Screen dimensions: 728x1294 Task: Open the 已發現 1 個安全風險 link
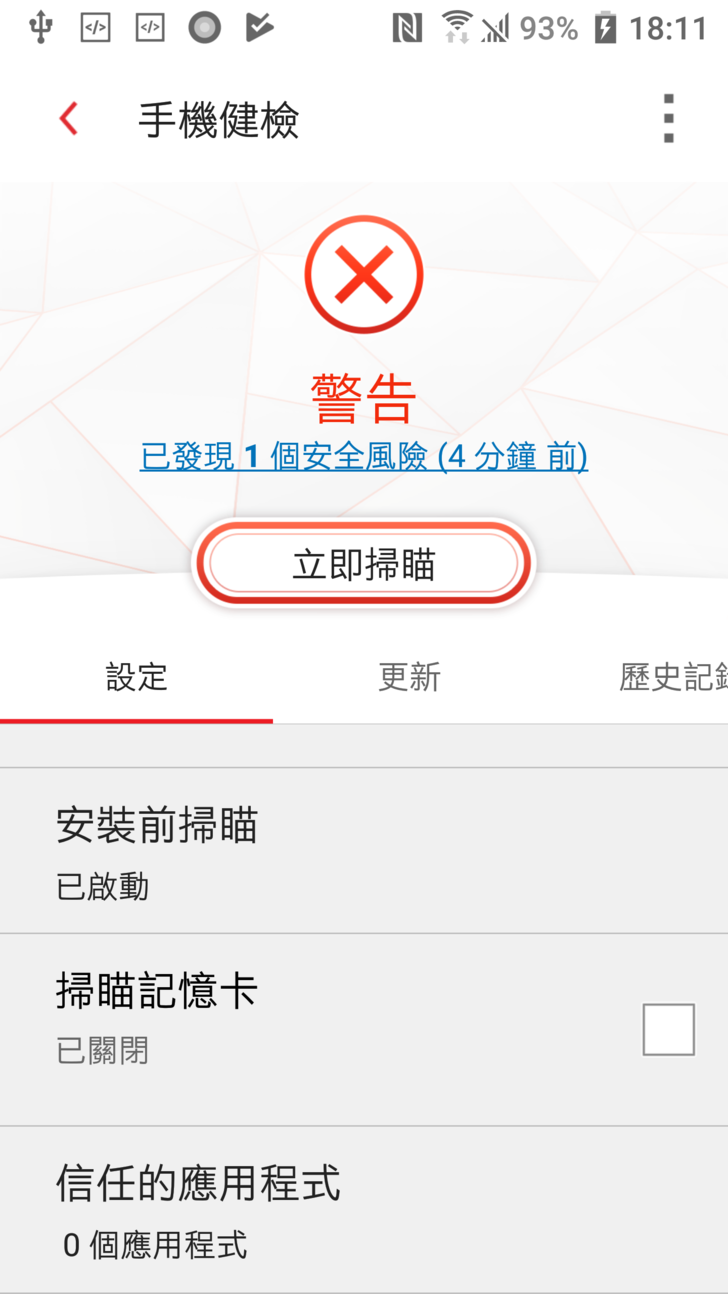363,457
